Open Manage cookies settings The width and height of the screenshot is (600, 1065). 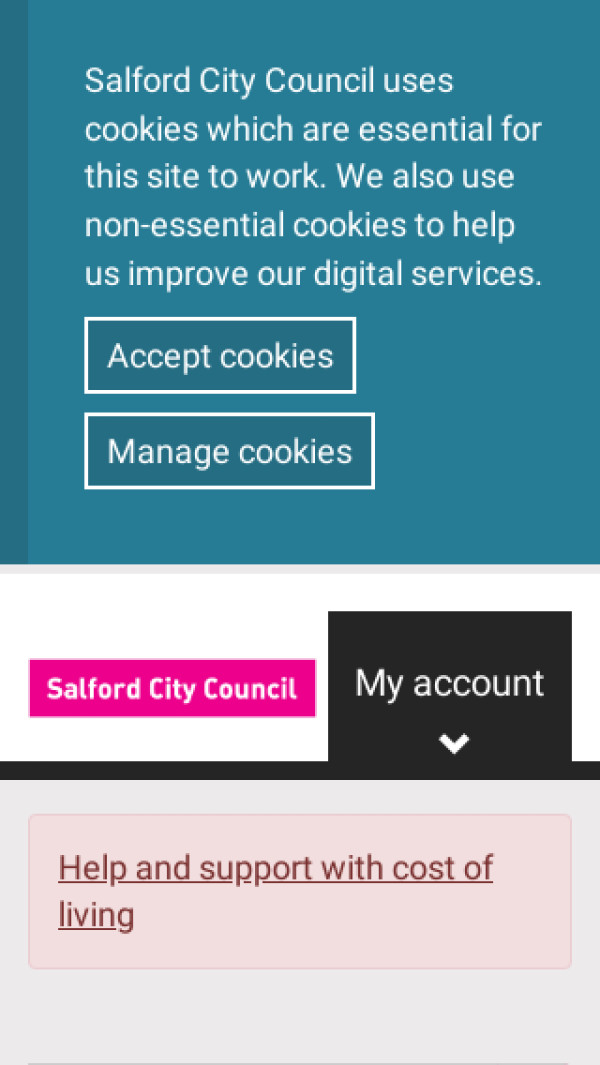point(229,451)
